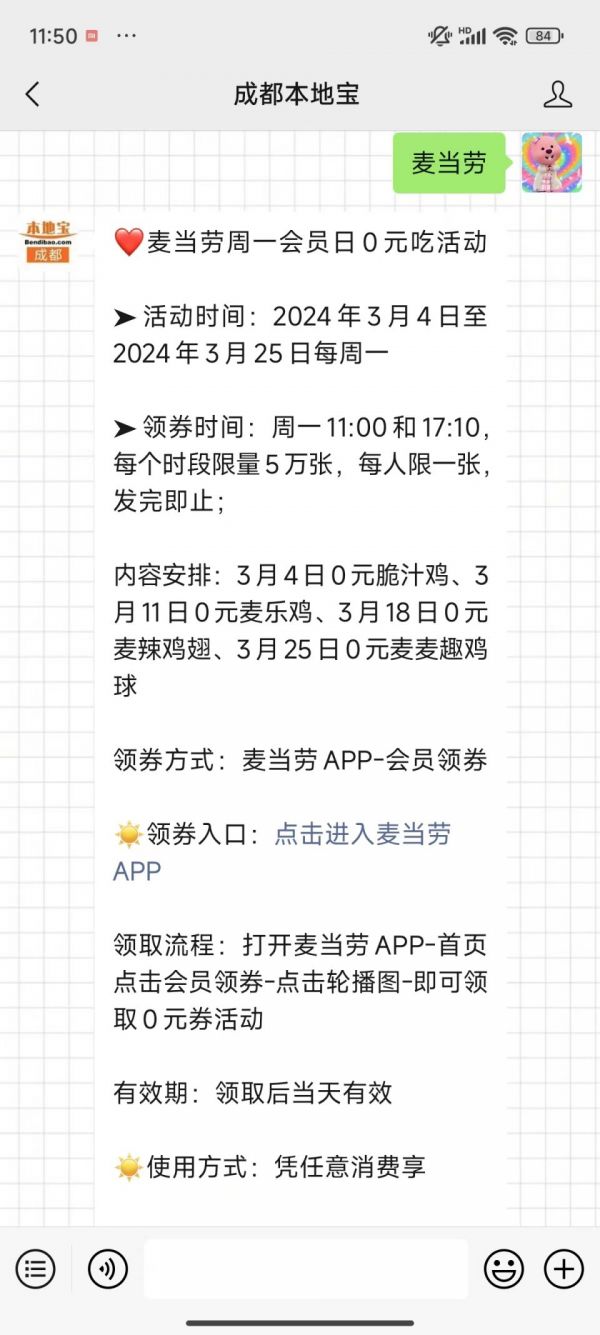The width and height of the screenshot is (600, 1335).
Task: Focus the message text field
Action: 305,1269
